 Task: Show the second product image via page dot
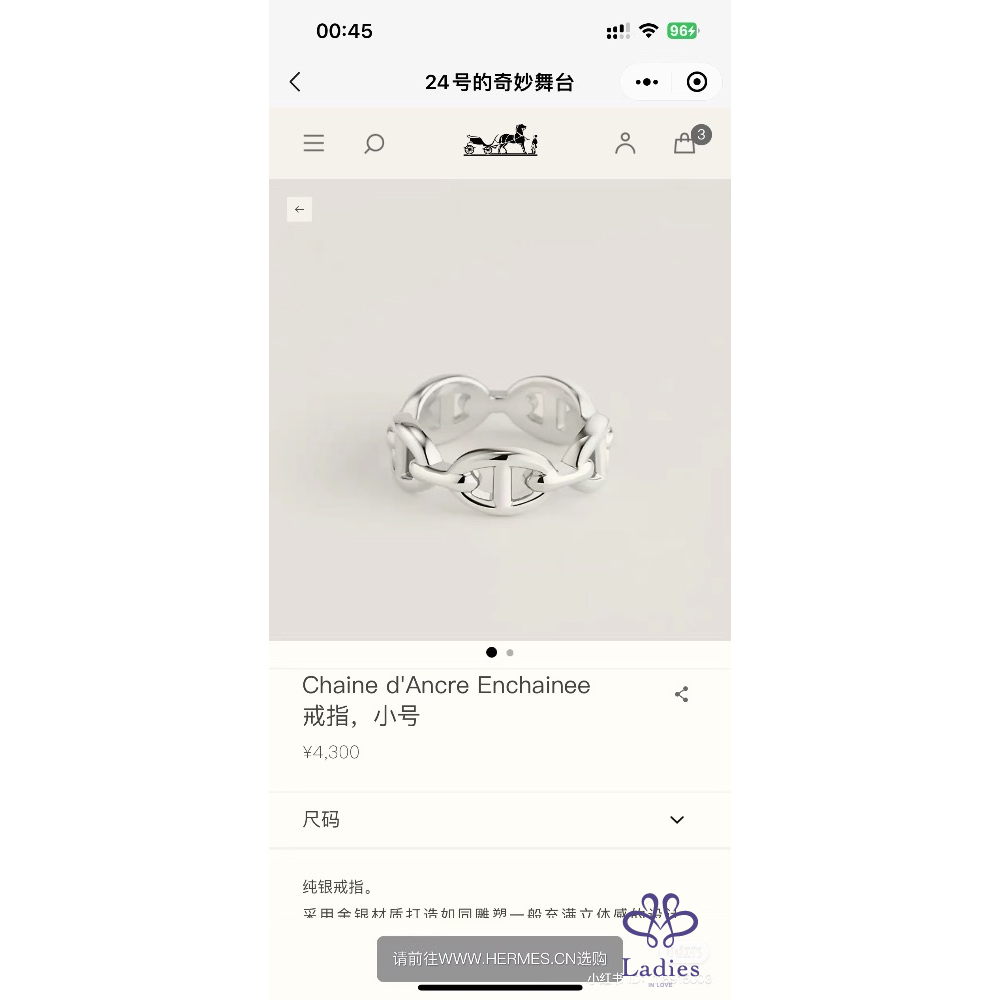coord(510,652)
